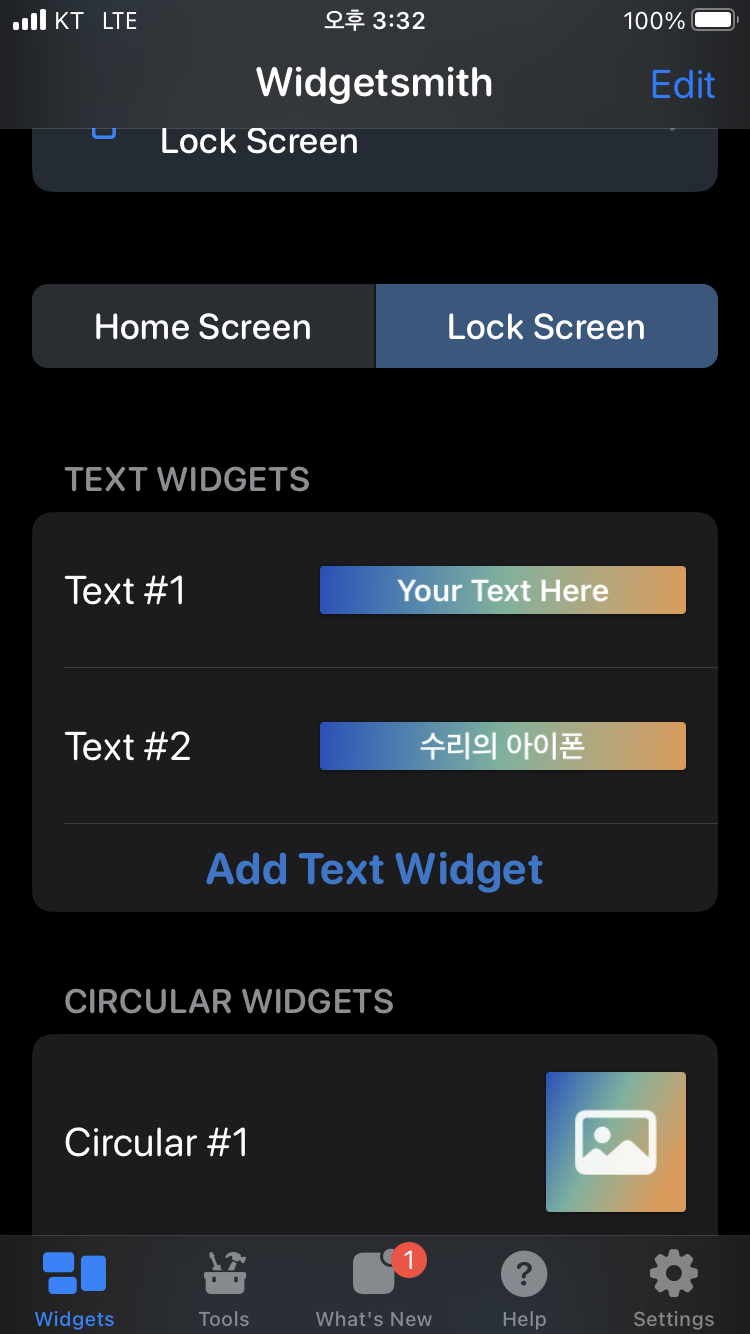Switch to the Help tab
The width and height of the screenshot is (750, 1334).
(x=524, y=1288)
